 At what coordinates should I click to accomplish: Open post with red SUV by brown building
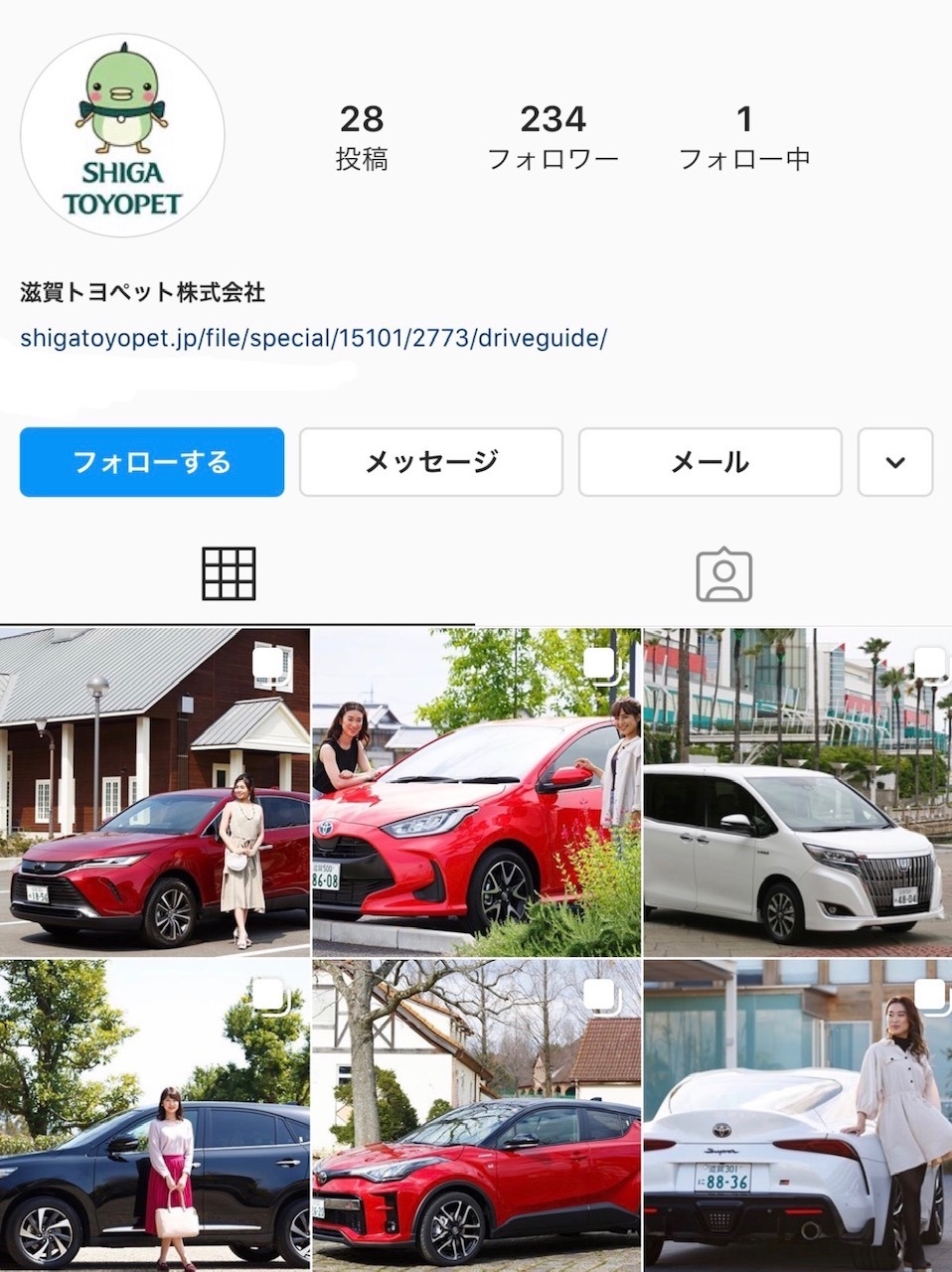154,791
